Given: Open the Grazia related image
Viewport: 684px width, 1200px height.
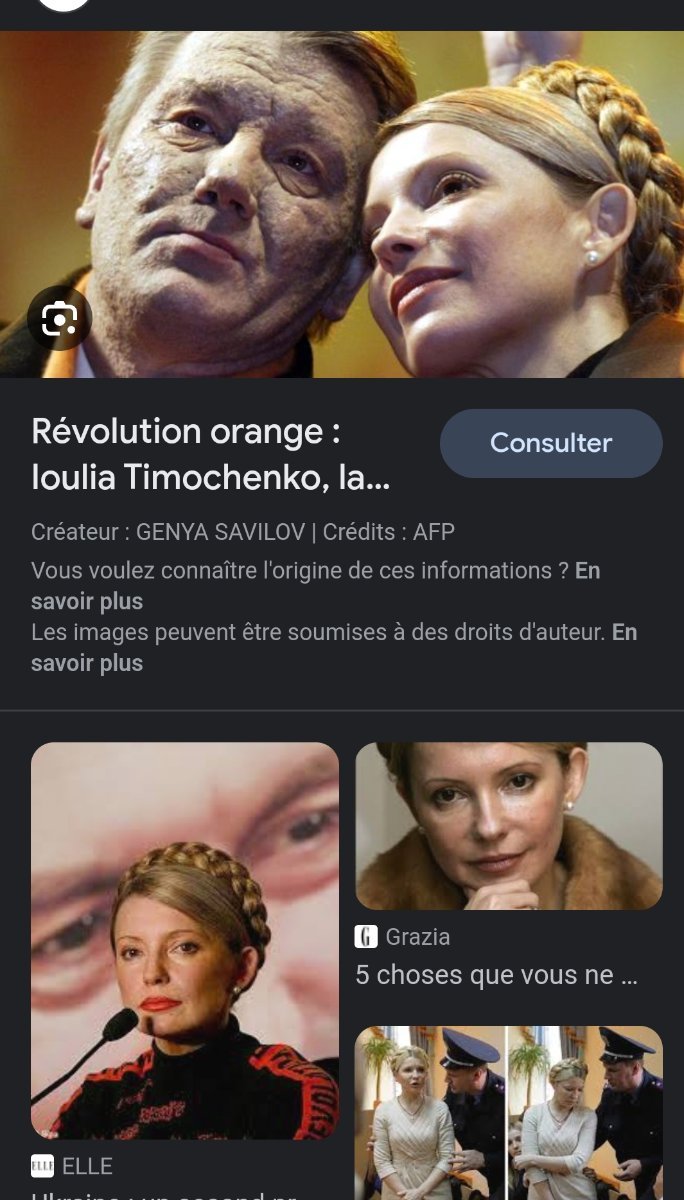Looking at the screenshot, I should click(x=509, y=826).
